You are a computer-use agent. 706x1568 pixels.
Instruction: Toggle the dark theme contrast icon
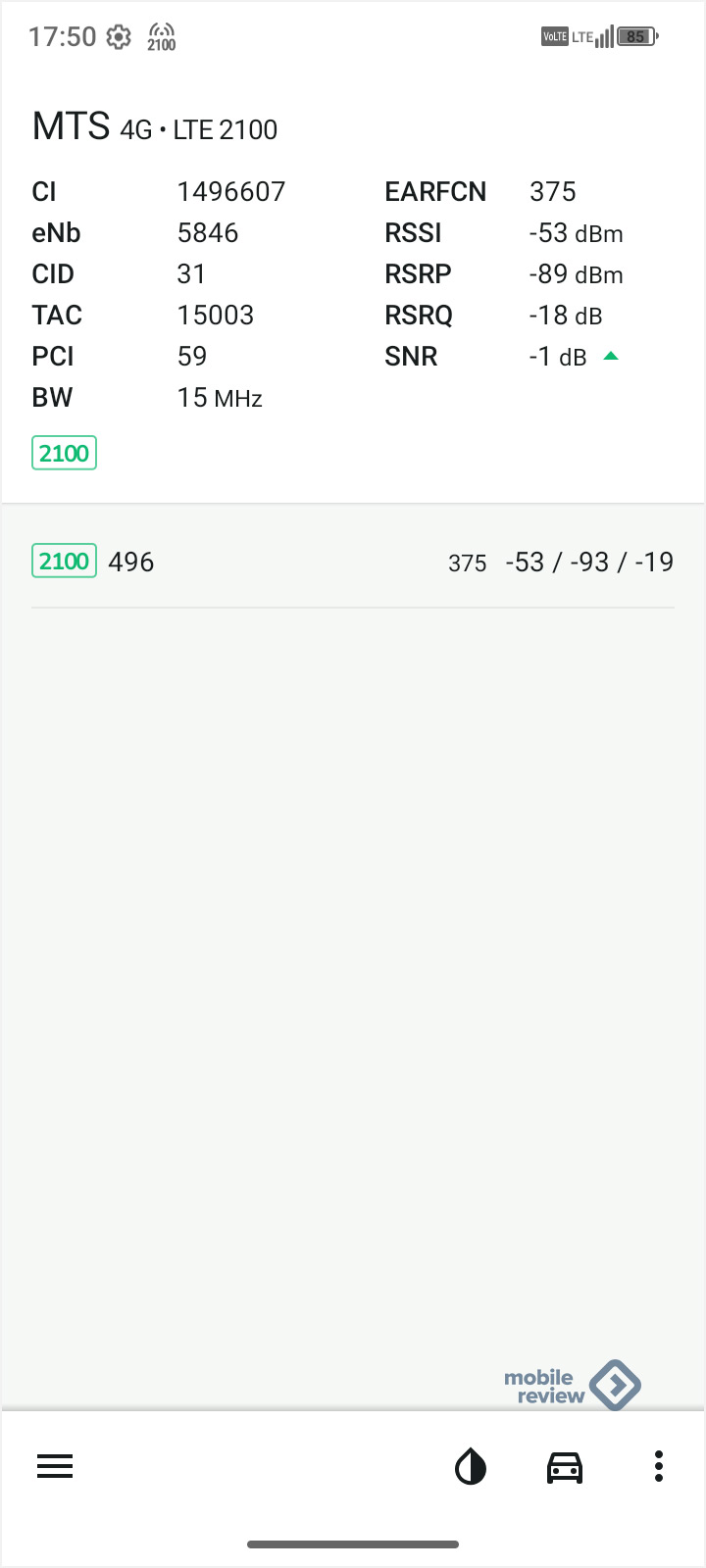[471, 1467]
